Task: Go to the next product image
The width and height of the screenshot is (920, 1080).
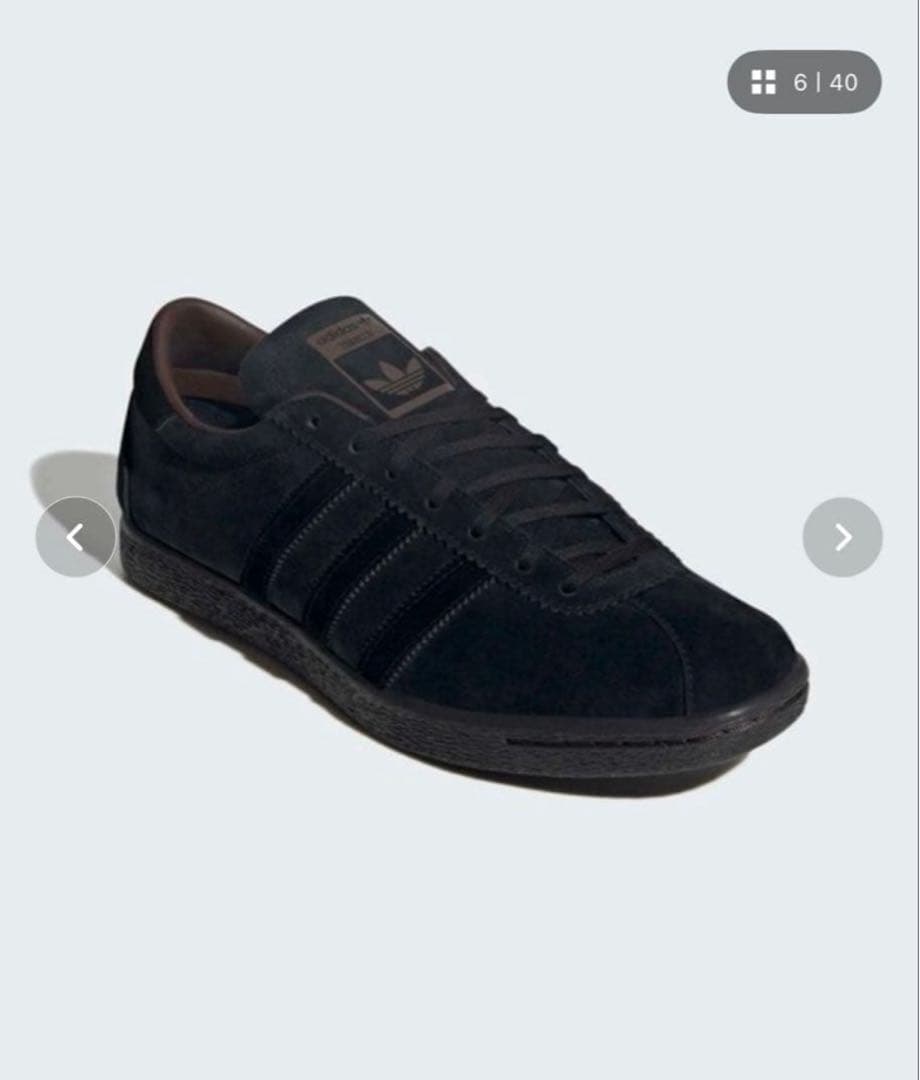Action: [x=842, y=537]
